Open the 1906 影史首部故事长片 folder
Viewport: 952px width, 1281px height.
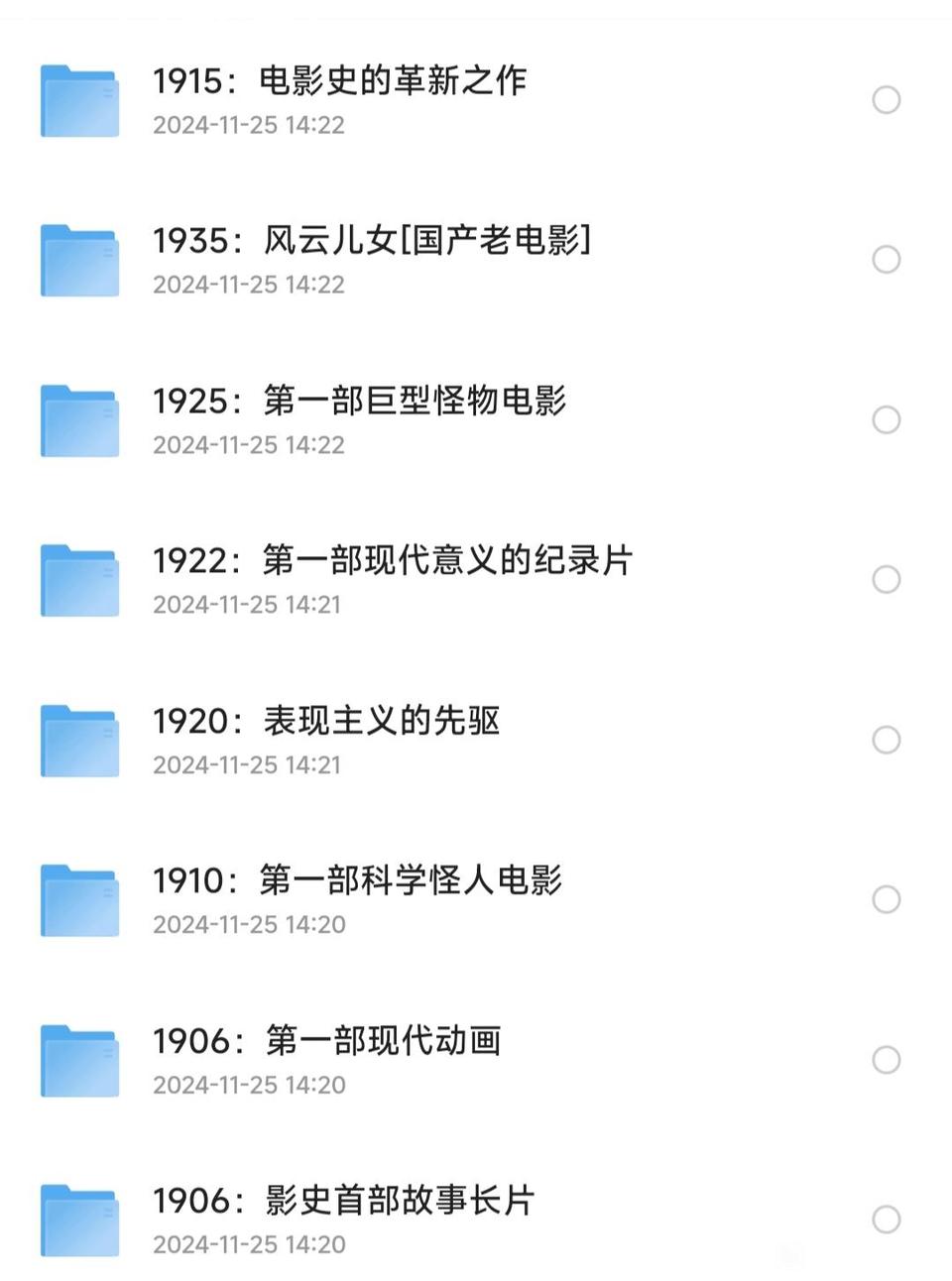pos(342,1201)
